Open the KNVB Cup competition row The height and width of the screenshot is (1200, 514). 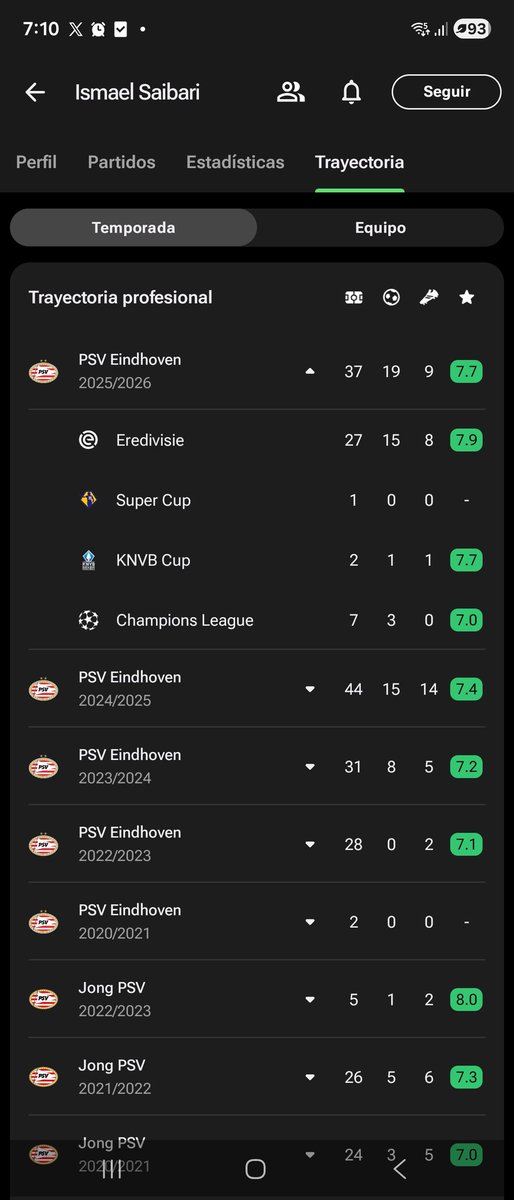point(257,560)
